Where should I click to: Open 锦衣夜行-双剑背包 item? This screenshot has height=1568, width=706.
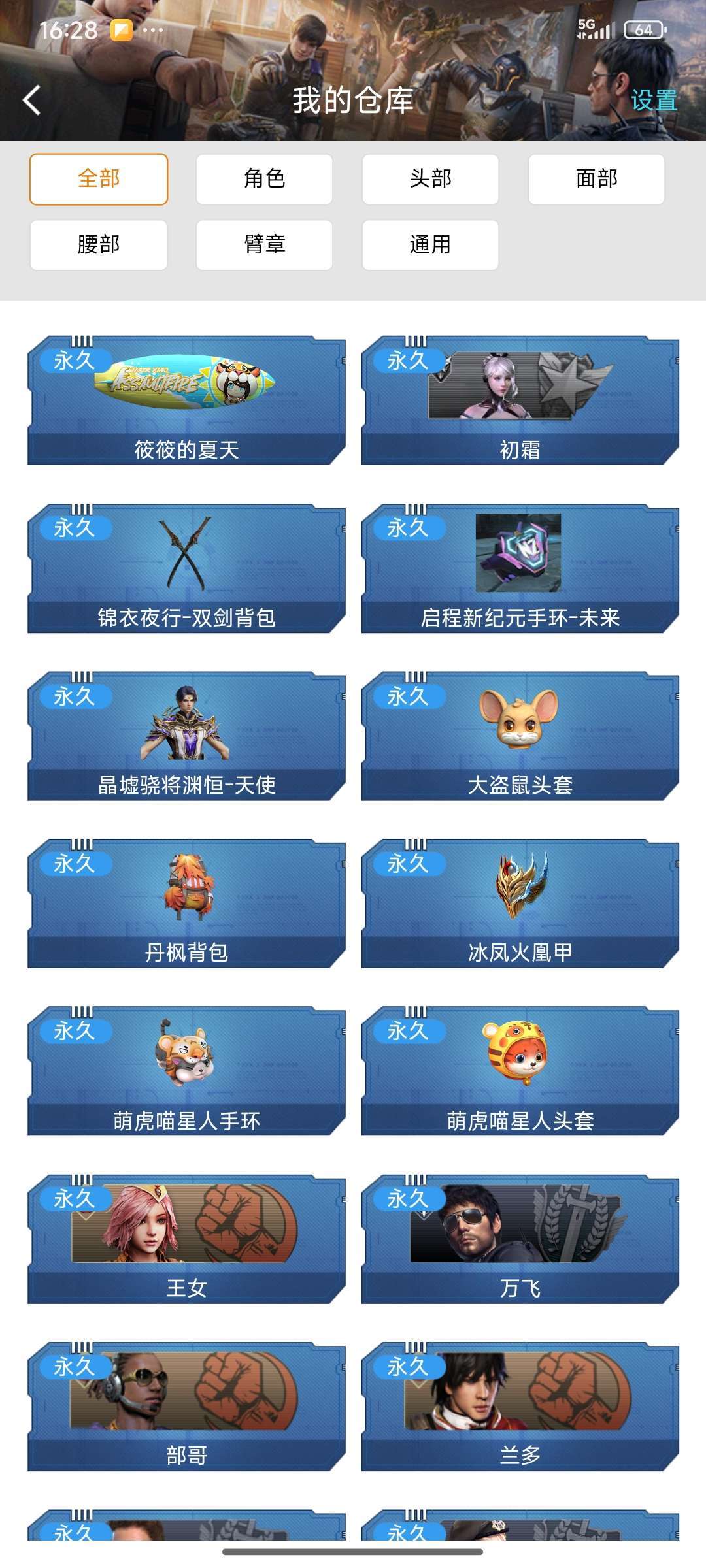click(x=186, y=568)
